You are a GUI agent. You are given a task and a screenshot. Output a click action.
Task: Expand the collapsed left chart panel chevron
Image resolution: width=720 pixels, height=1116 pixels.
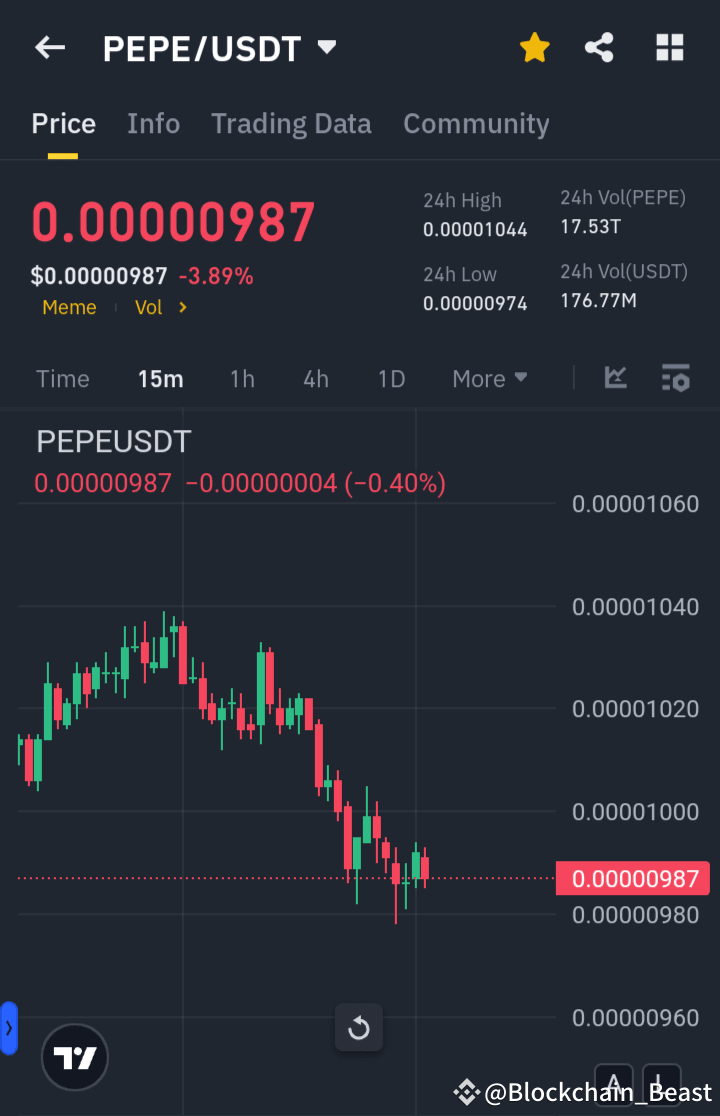pos(9,1027)
